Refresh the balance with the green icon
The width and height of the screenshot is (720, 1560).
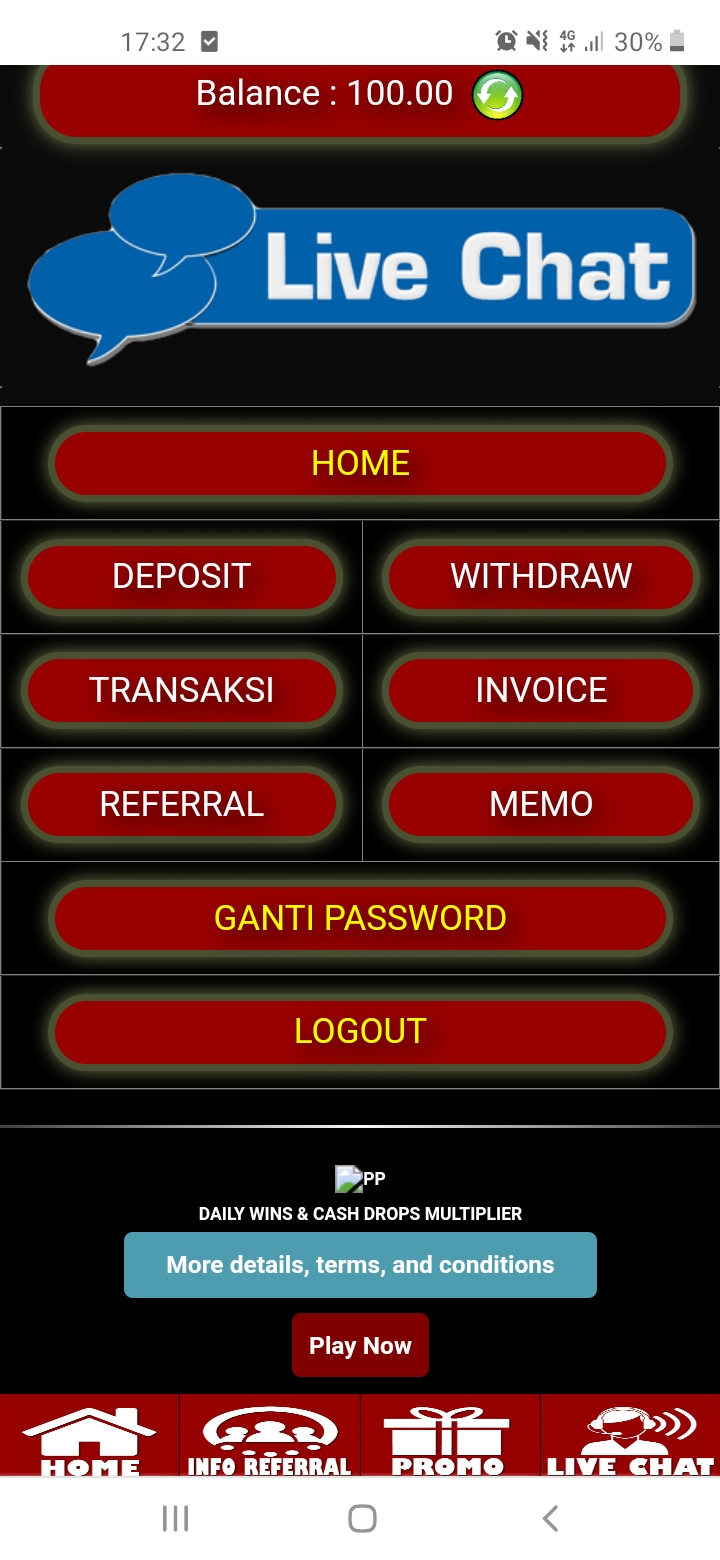(x=497, y=96)
